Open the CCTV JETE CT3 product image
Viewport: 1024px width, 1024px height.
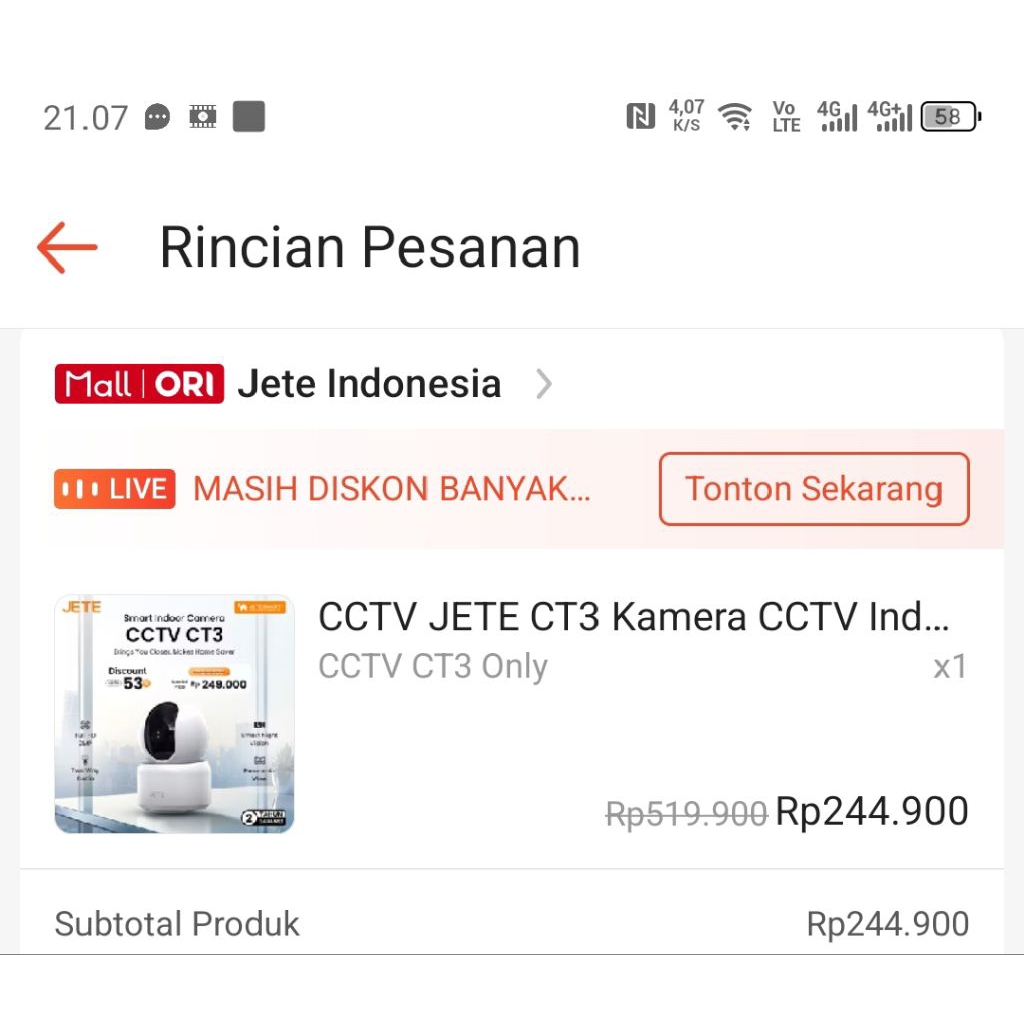[174, 714]
